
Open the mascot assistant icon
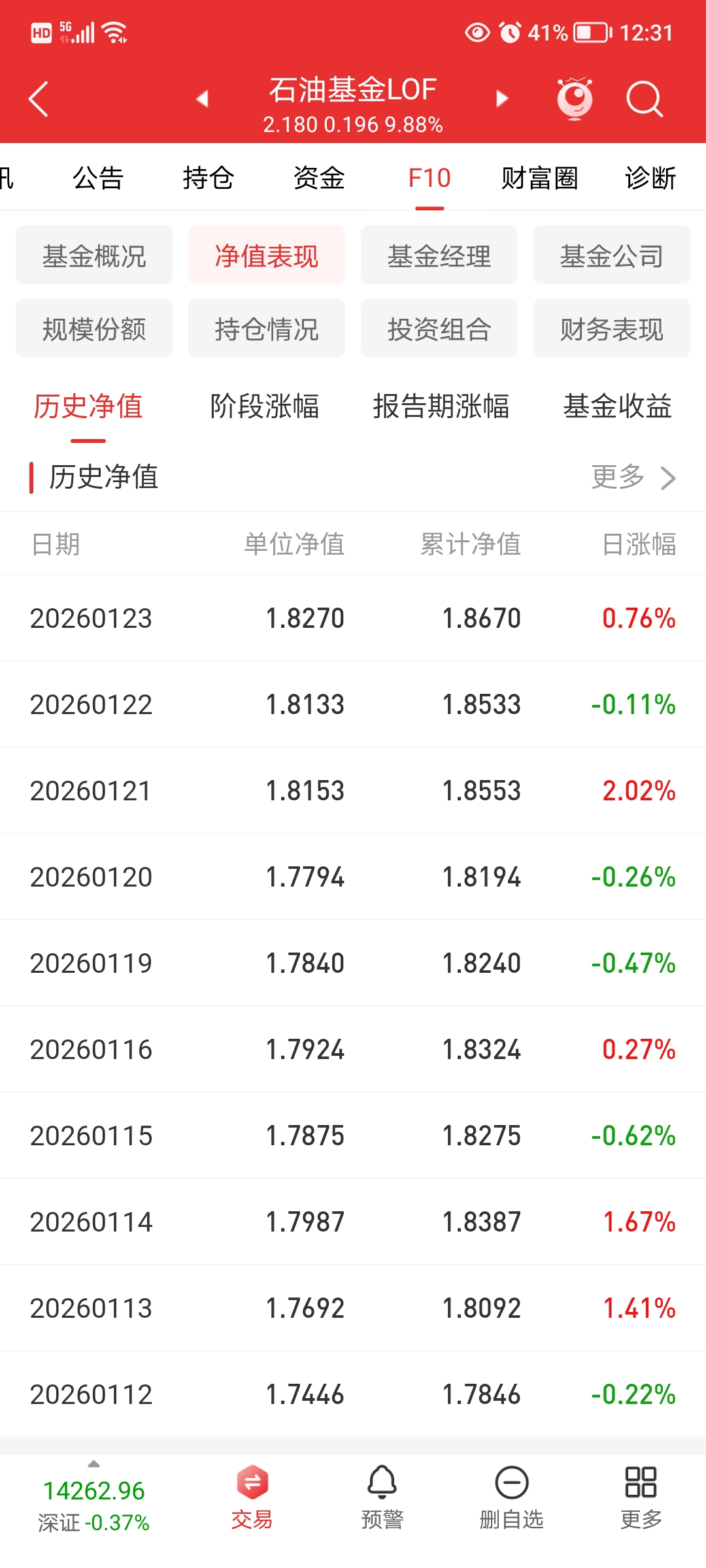click(x=575, y=99)
